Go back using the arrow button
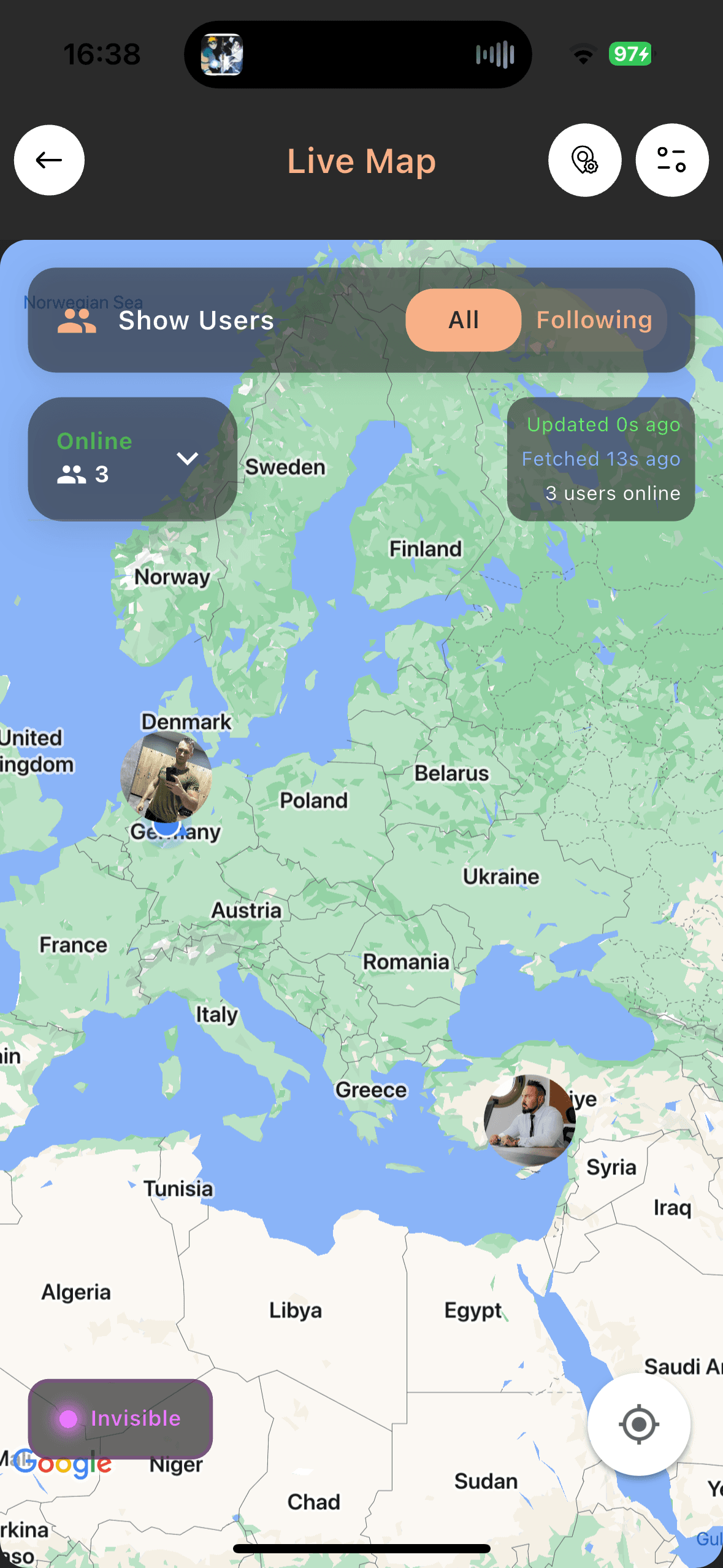Viewport: 723px width, 1568px height. click(x=49, y=160)
